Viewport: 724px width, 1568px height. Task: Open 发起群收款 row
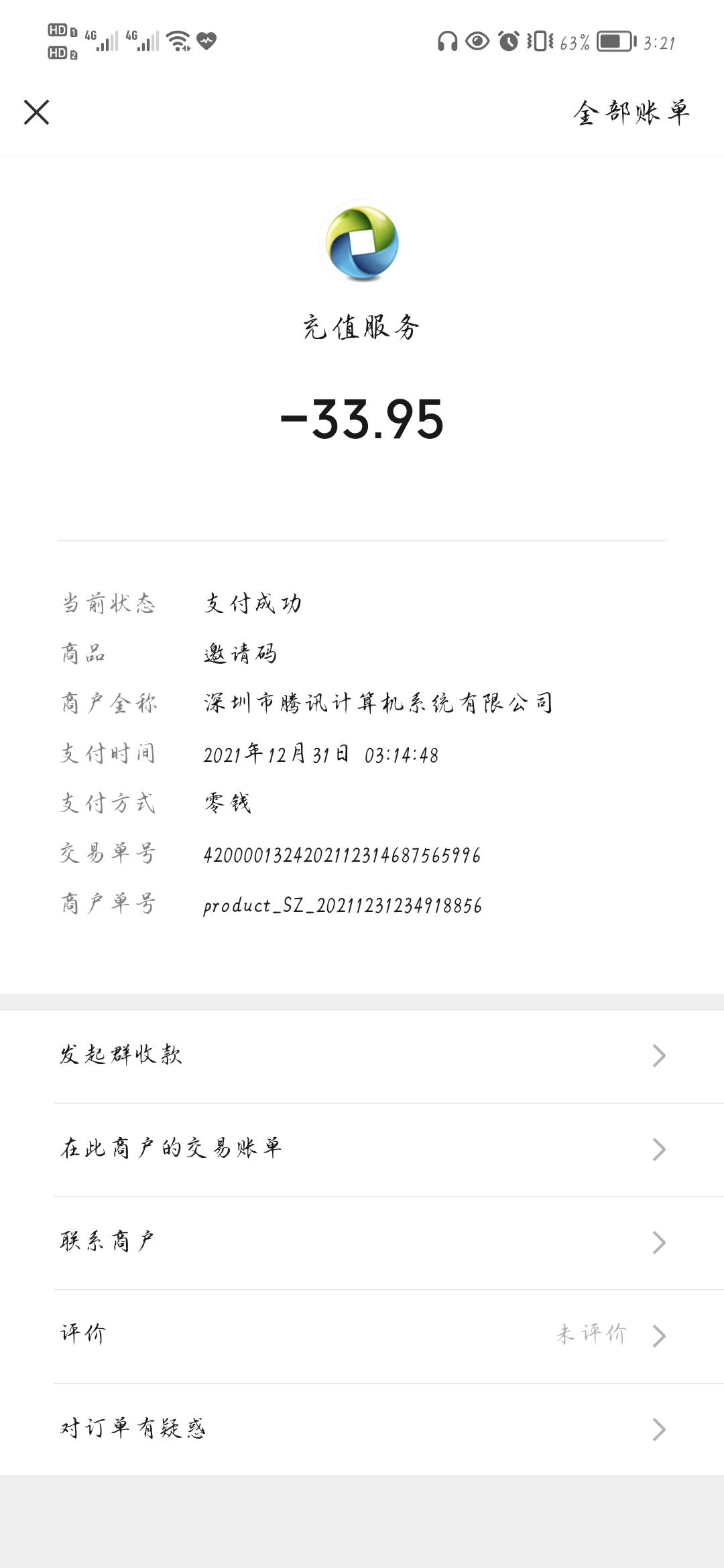click(x=362, y=1056)
